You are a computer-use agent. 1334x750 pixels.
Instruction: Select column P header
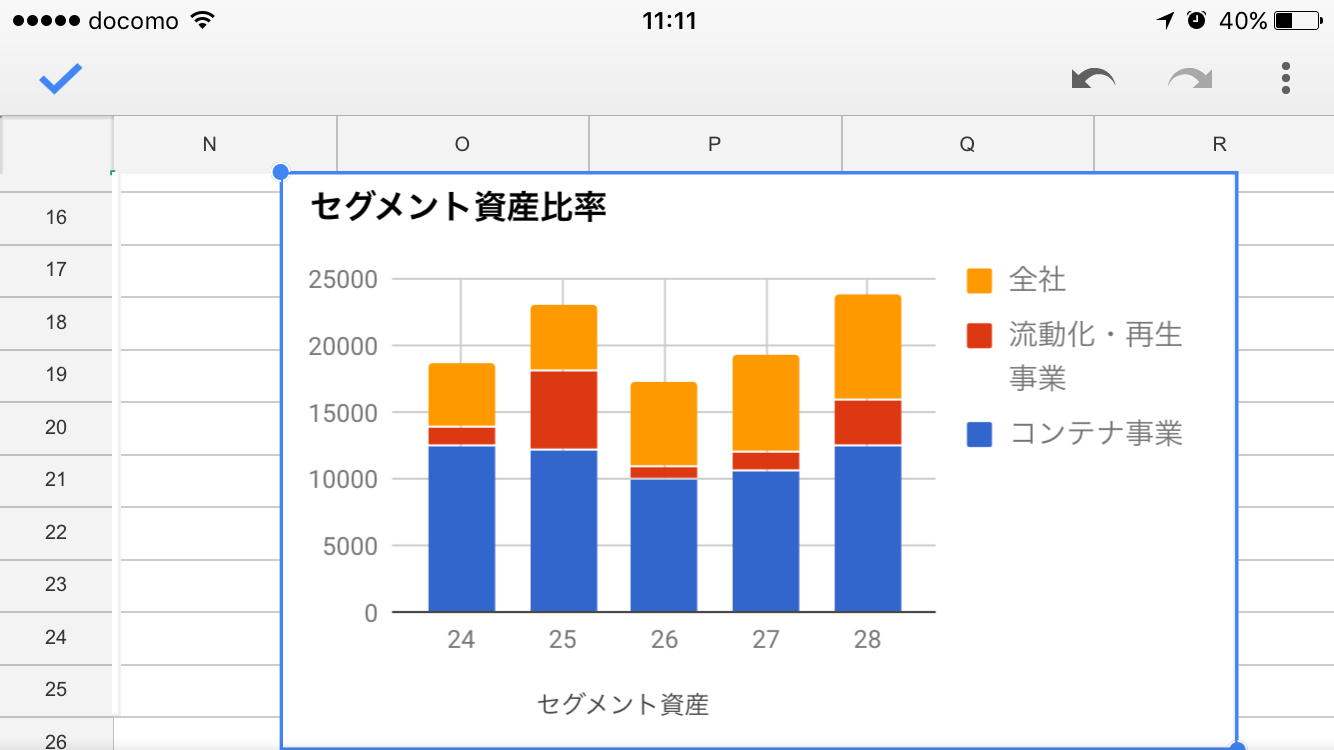click(714, 144)
